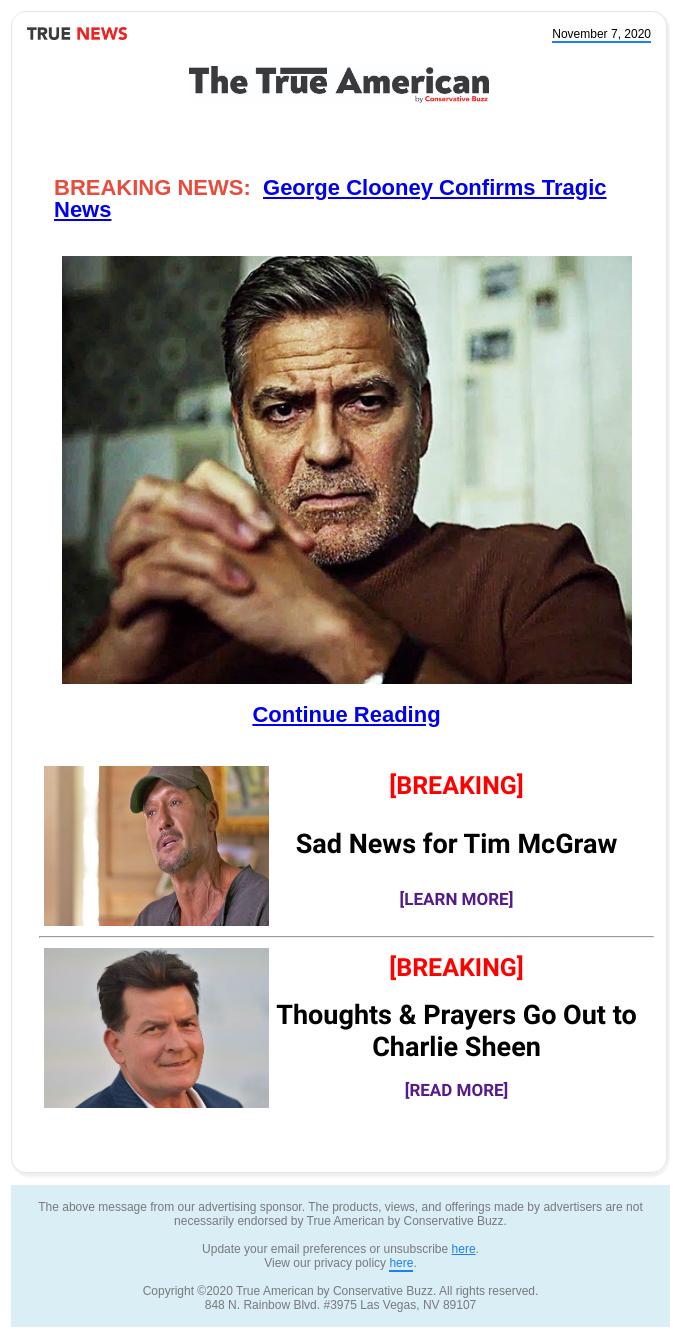
Task: Open the unsubscribe 'here' link
Action: pos(463,1249)
